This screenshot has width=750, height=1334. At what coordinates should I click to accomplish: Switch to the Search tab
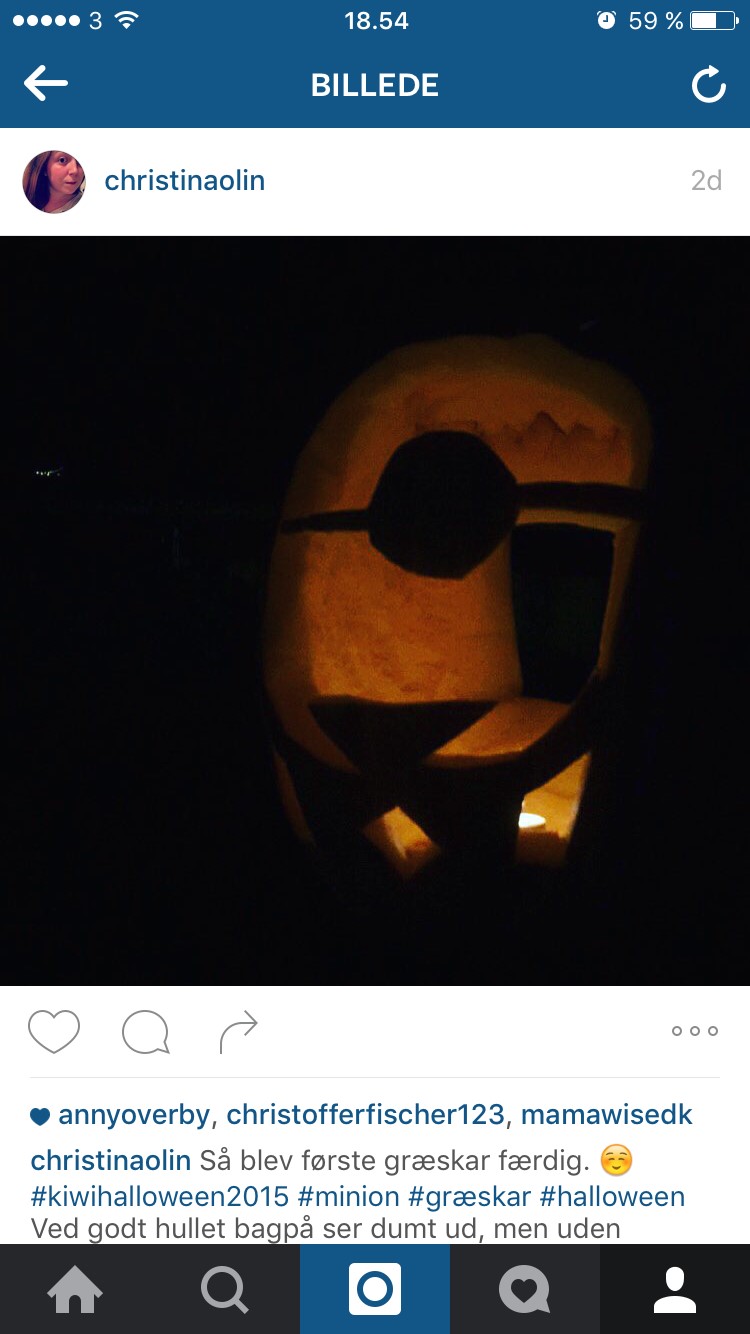pos(225,1289)
